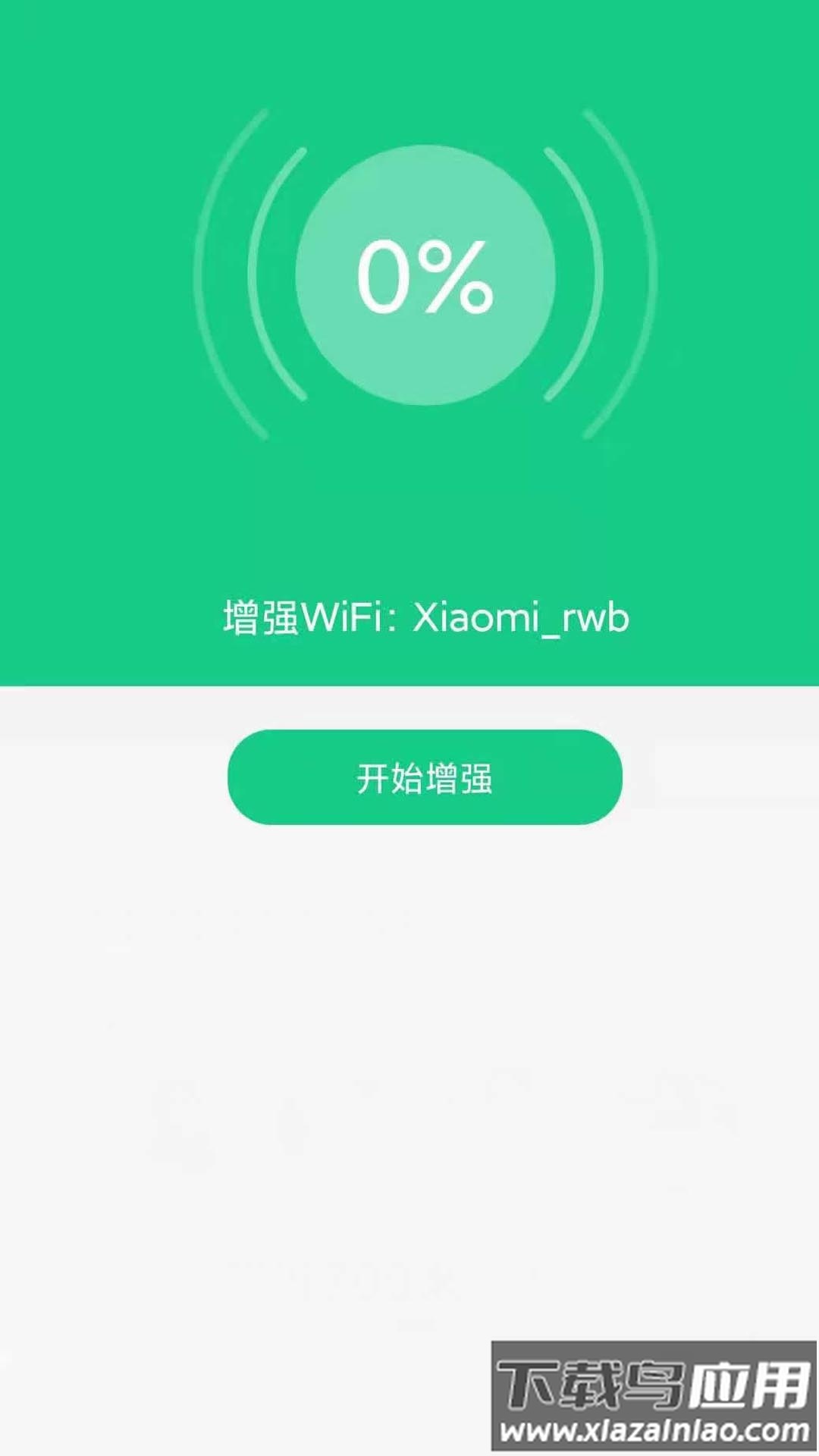Tap the 开始增强 button
819x1456 pixels.
point(425,777)
